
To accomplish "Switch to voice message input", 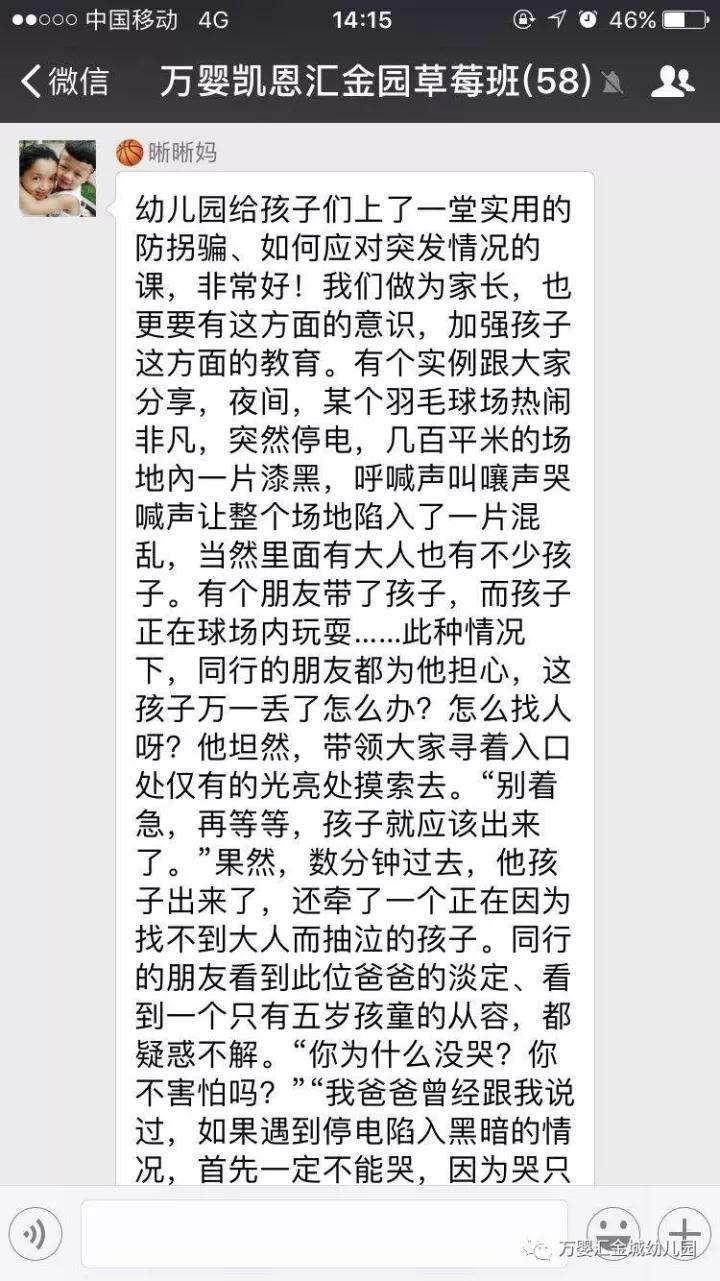I will click(36, 1235).
